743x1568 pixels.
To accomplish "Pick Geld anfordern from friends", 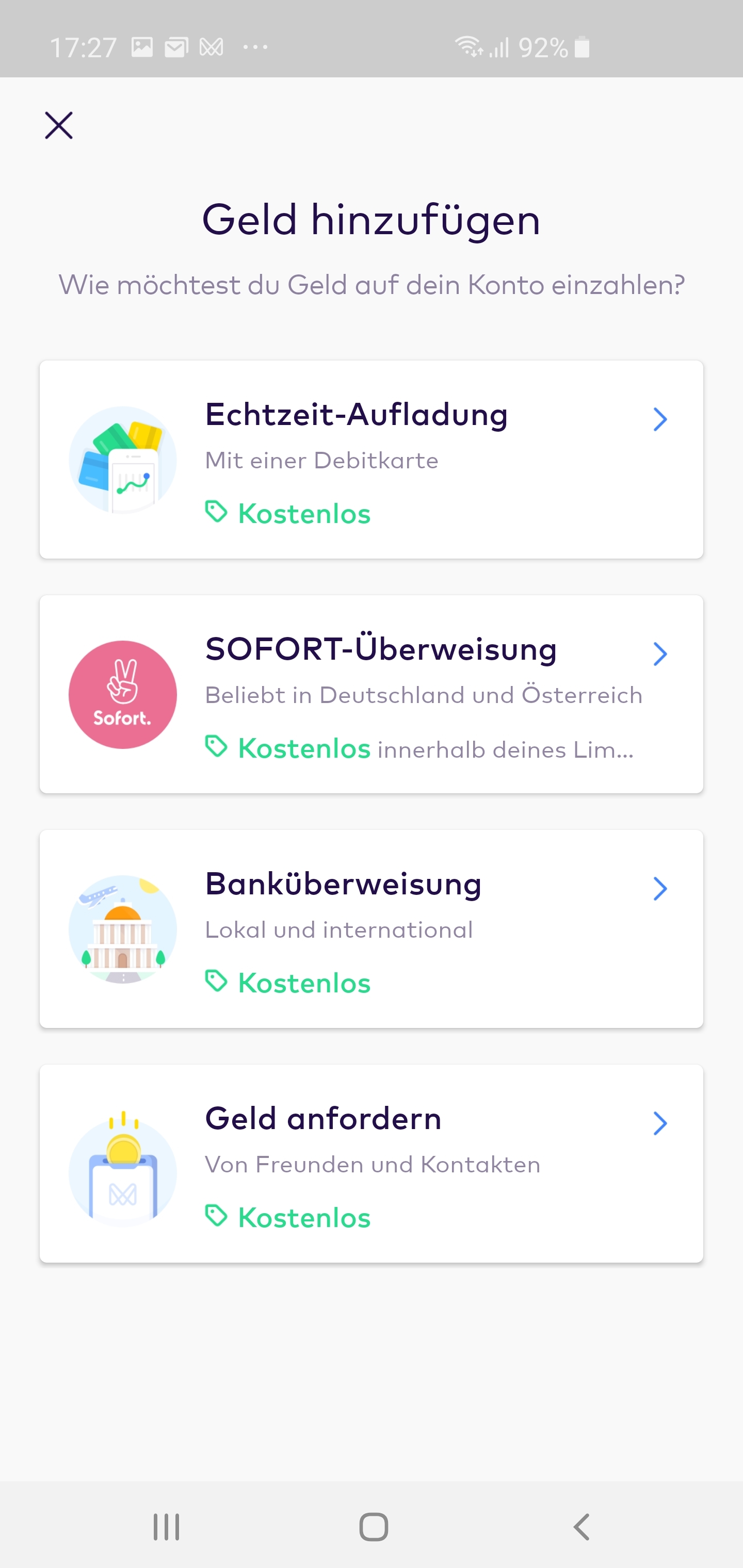I will pyautogui.click(x=371, y=1163).
